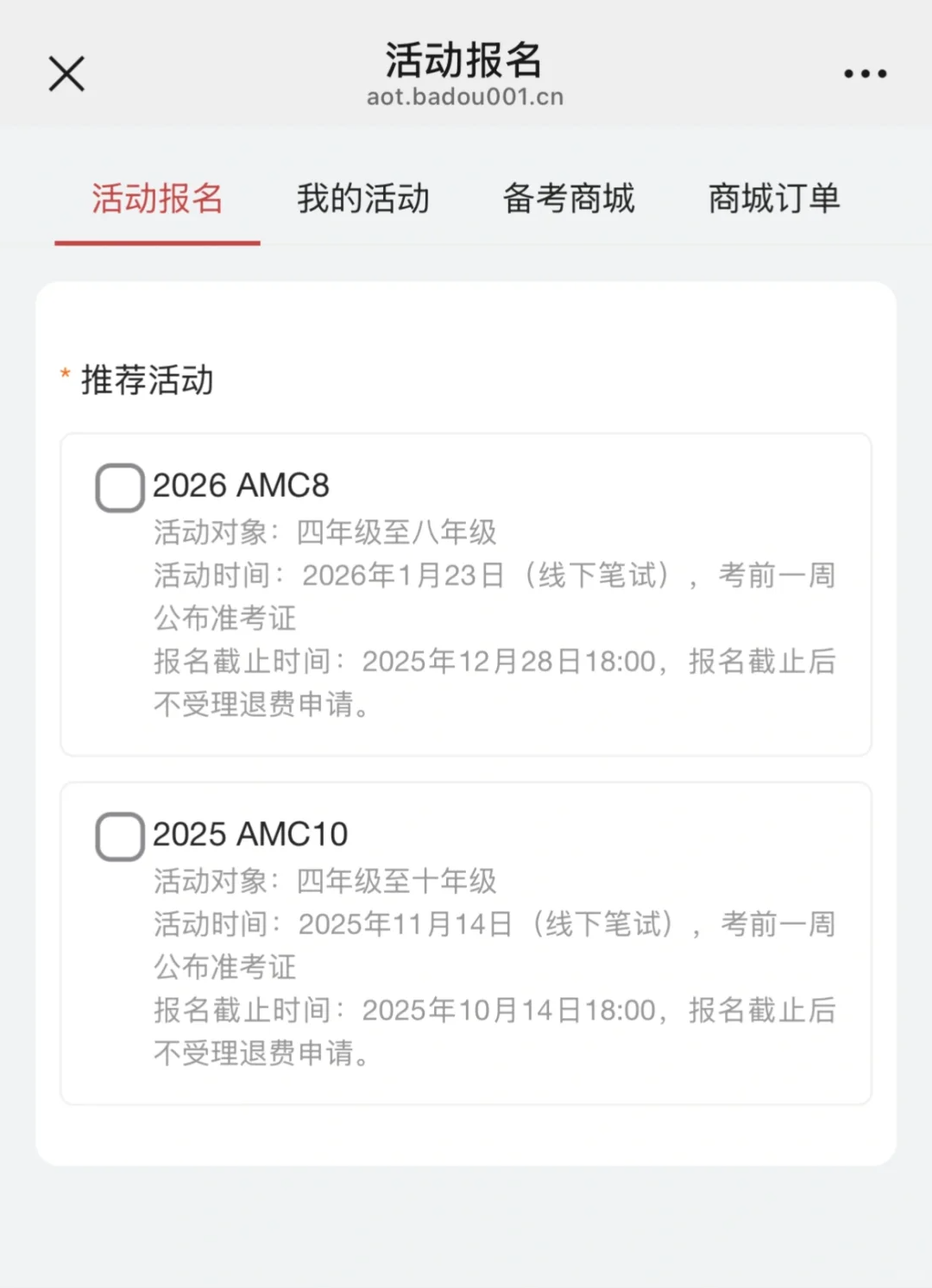Viewport: 932px width, 1288px height.
Task: Tap the checkbox square for 2025 AMC10
Action: coord(119,836)
